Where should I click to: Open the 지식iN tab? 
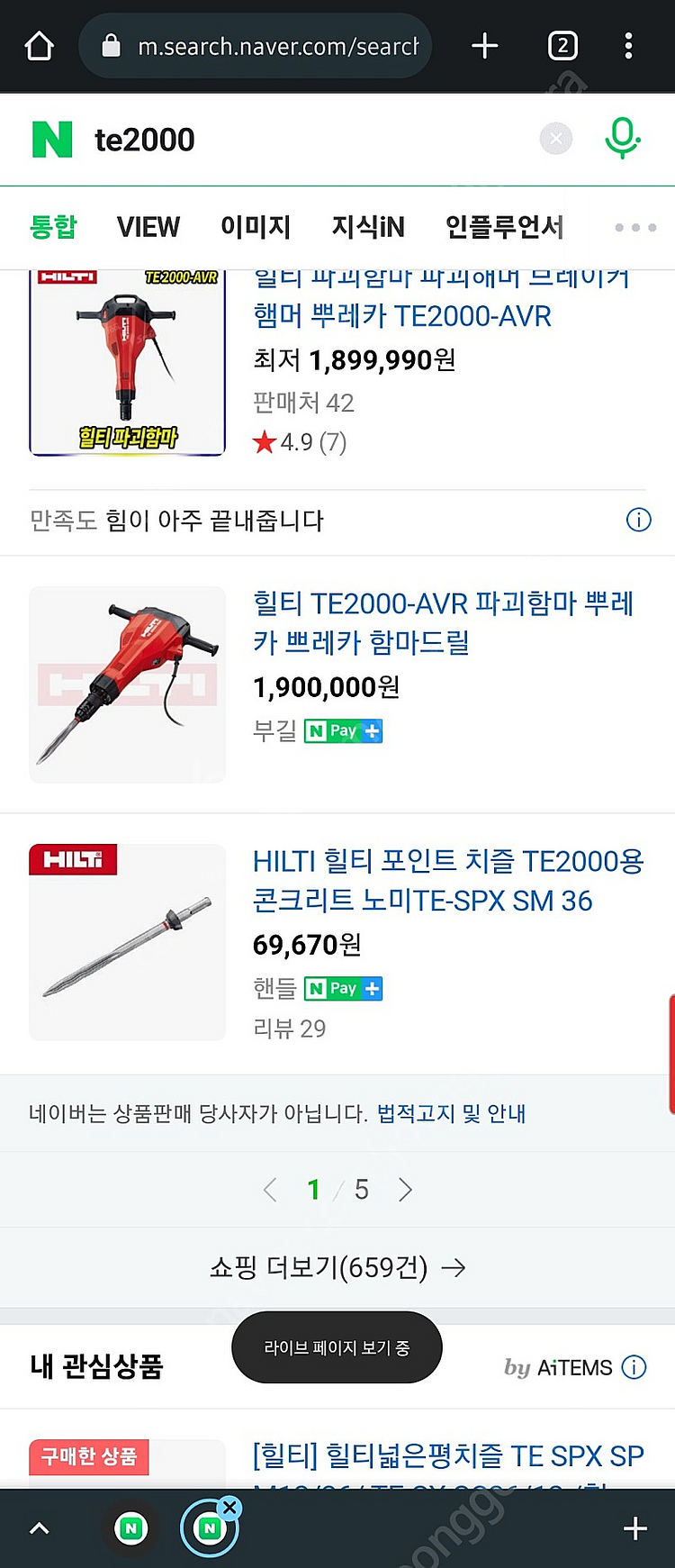[367, 228]
